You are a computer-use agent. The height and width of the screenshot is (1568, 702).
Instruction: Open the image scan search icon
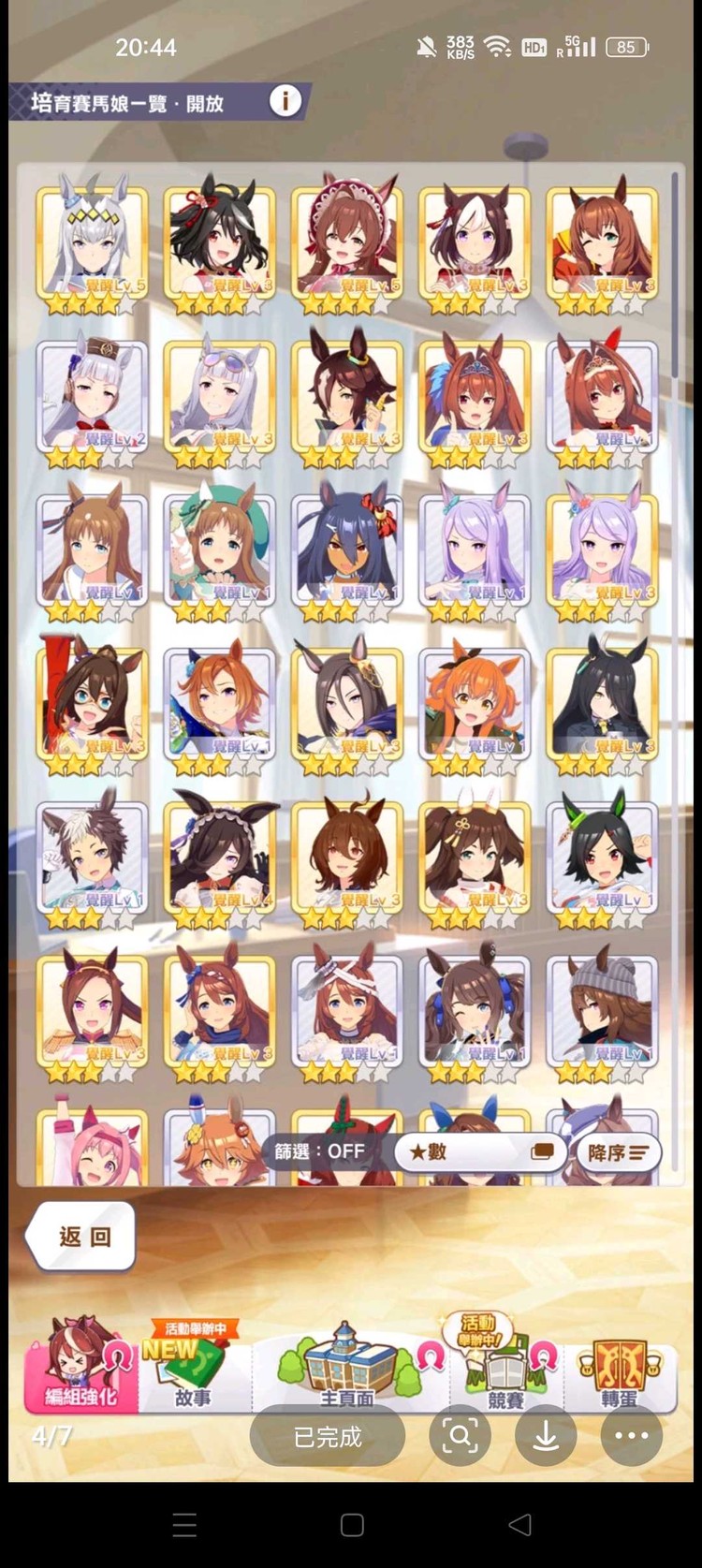pos(460,1435)
